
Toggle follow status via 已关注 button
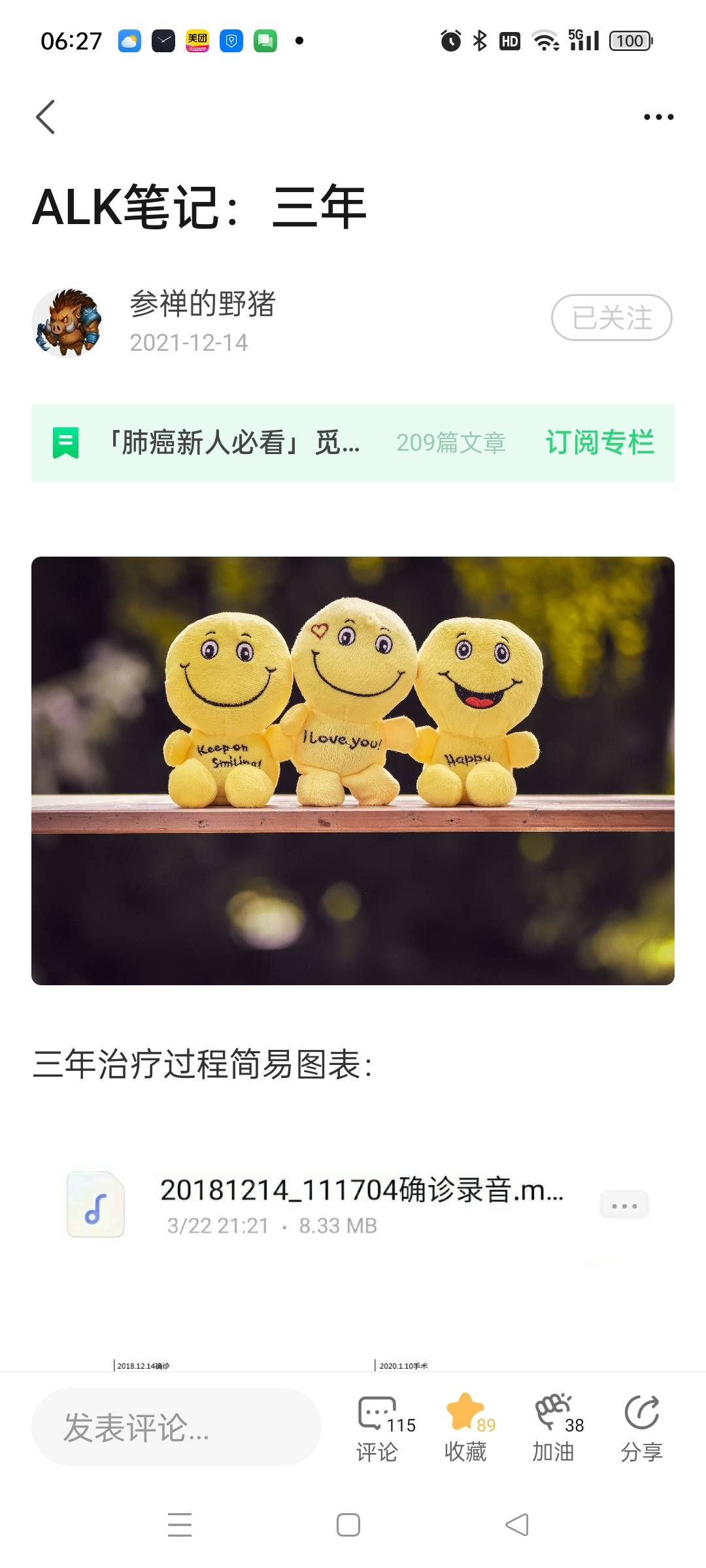[x=611, y=318]
